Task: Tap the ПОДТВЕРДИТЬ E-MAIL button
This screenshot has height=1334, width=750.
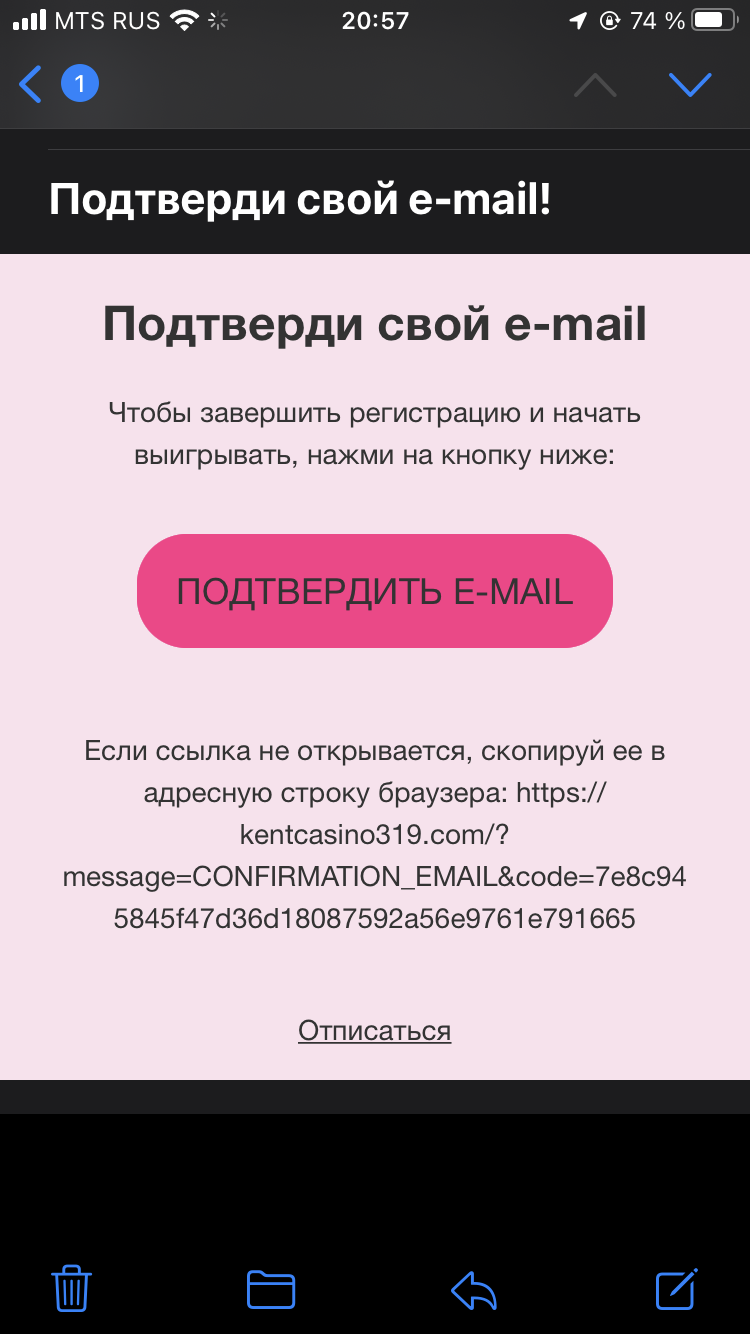Action: pos(374,591)
